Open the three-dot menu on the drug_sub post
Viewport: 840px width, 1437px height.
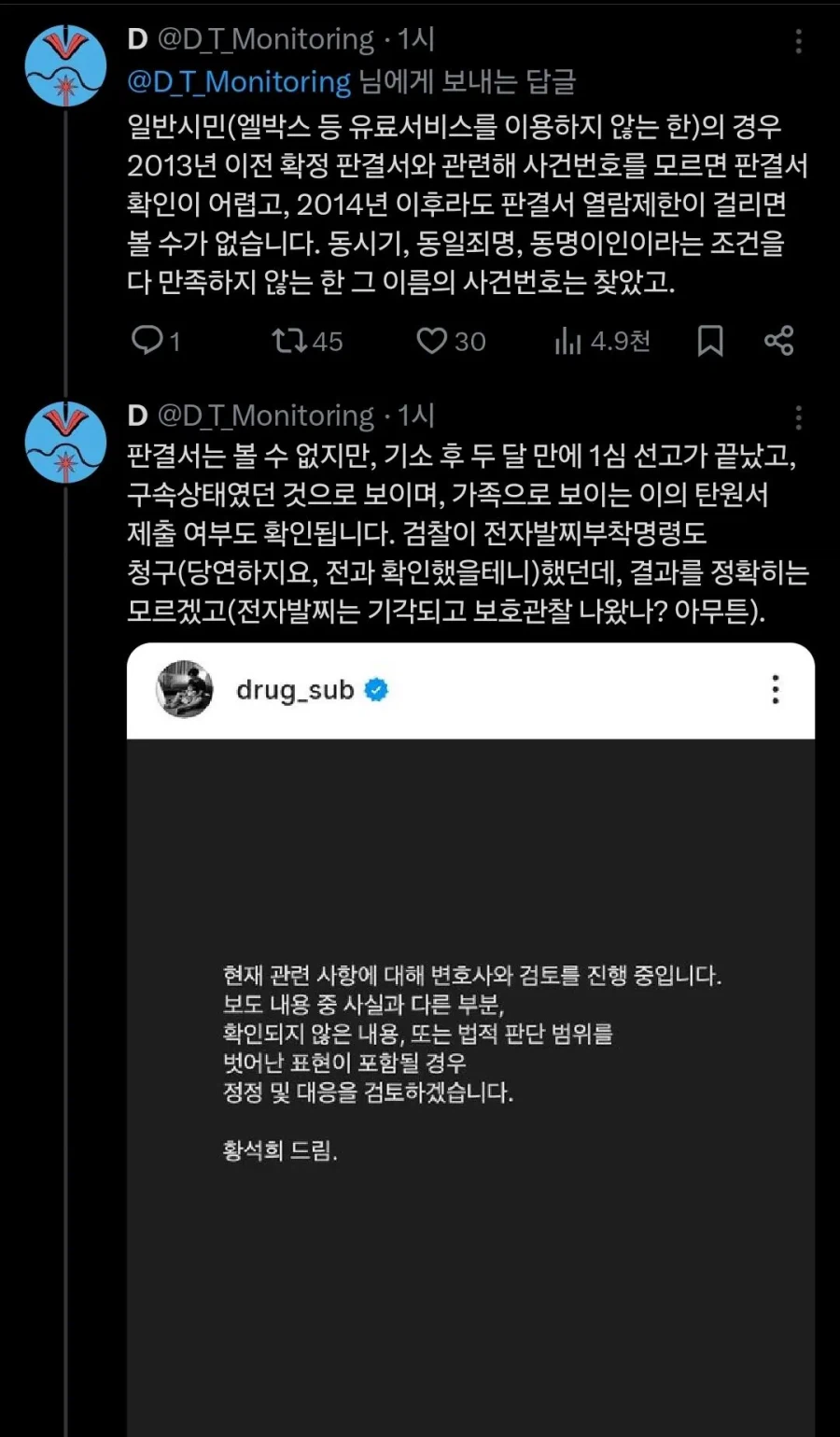pos(775,690)
